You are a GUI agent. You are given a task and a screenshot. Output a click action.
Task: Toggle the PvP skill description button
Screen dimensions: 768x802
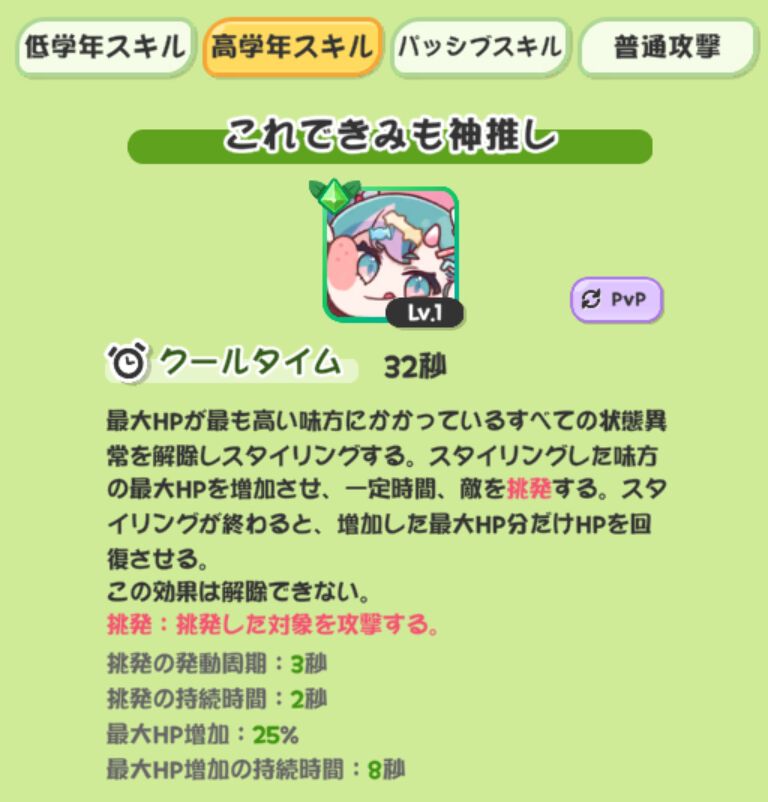(616, 300)
